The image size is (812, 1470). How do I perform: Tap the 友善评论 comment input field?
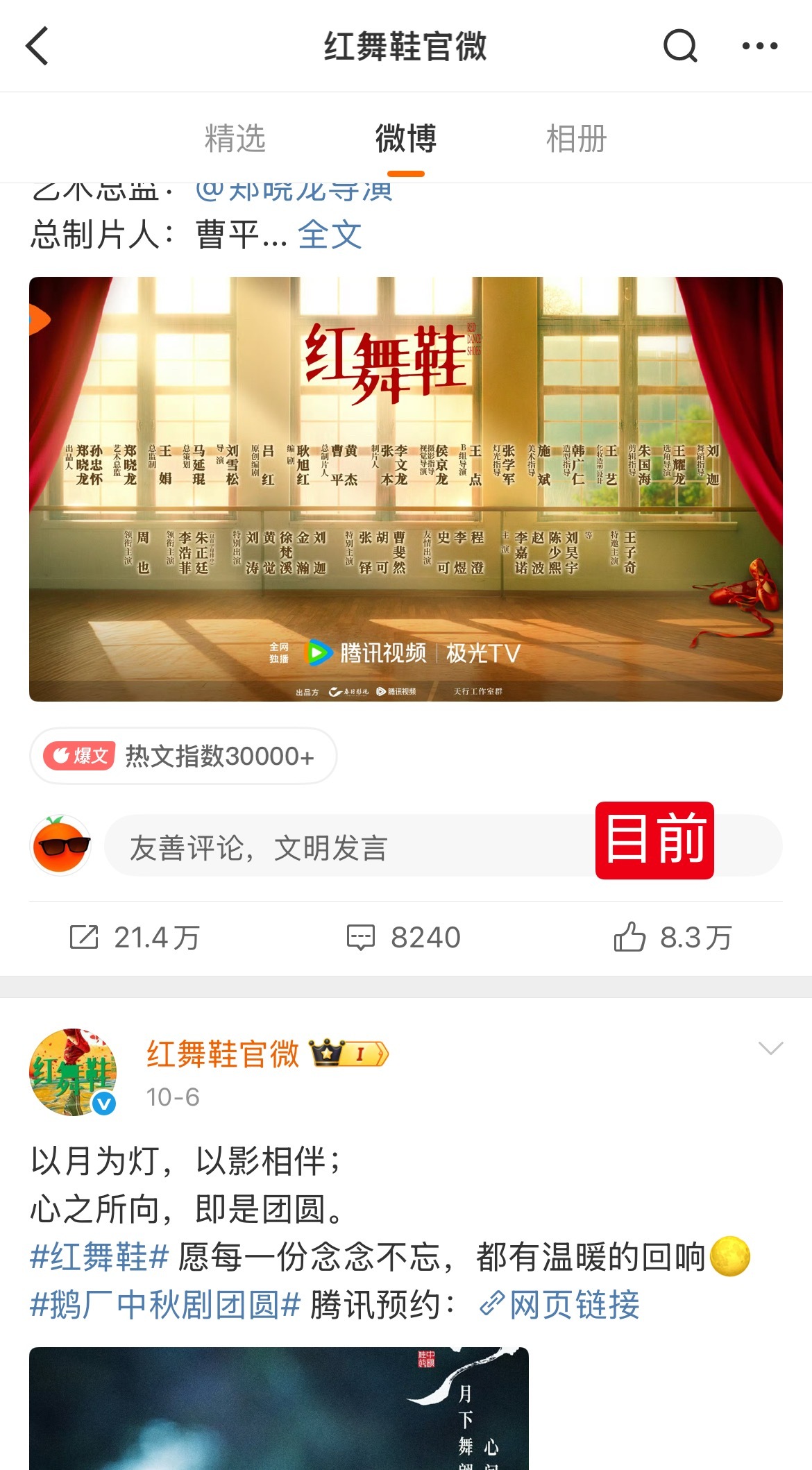tap(347, 847)
